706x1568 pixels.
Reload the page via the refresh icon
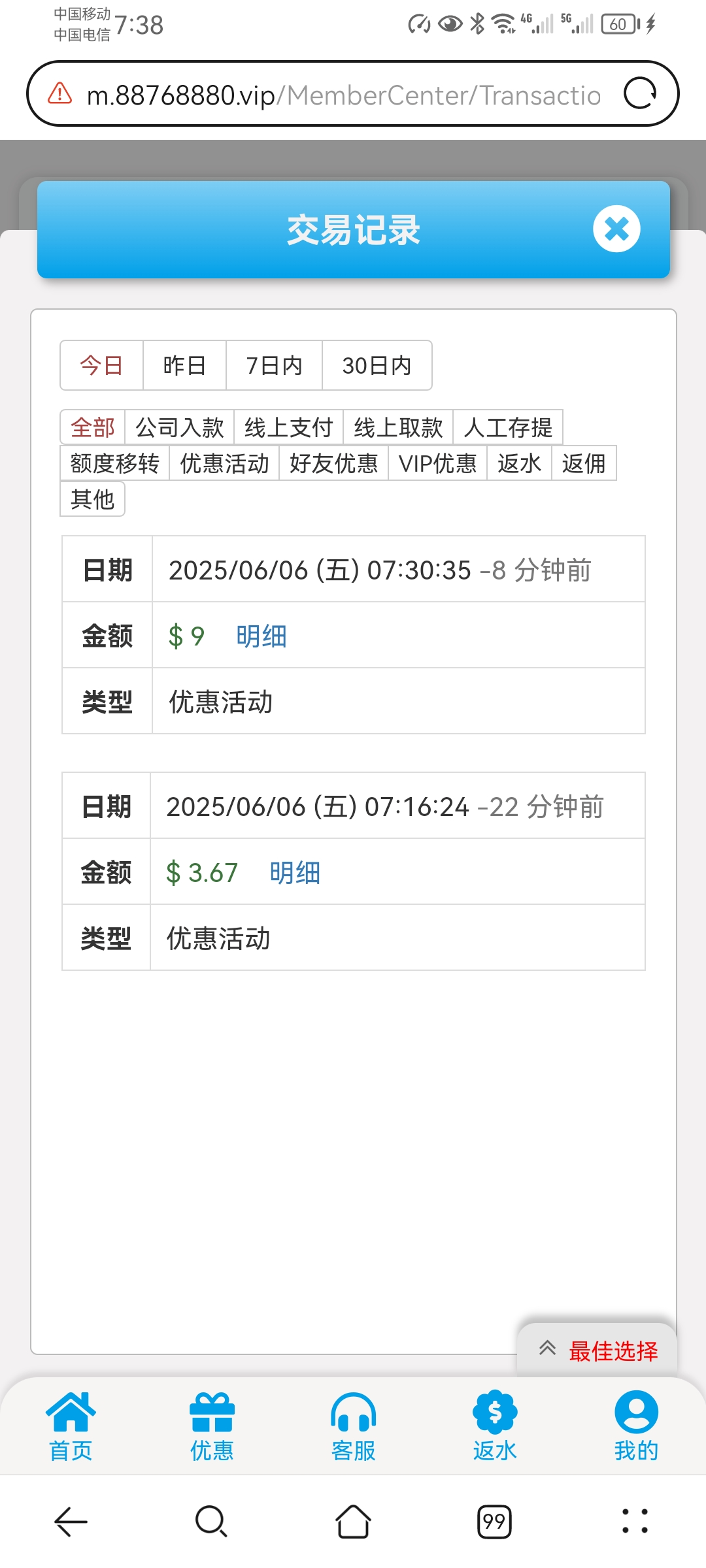pyautogui.click(x=639, y=93)
